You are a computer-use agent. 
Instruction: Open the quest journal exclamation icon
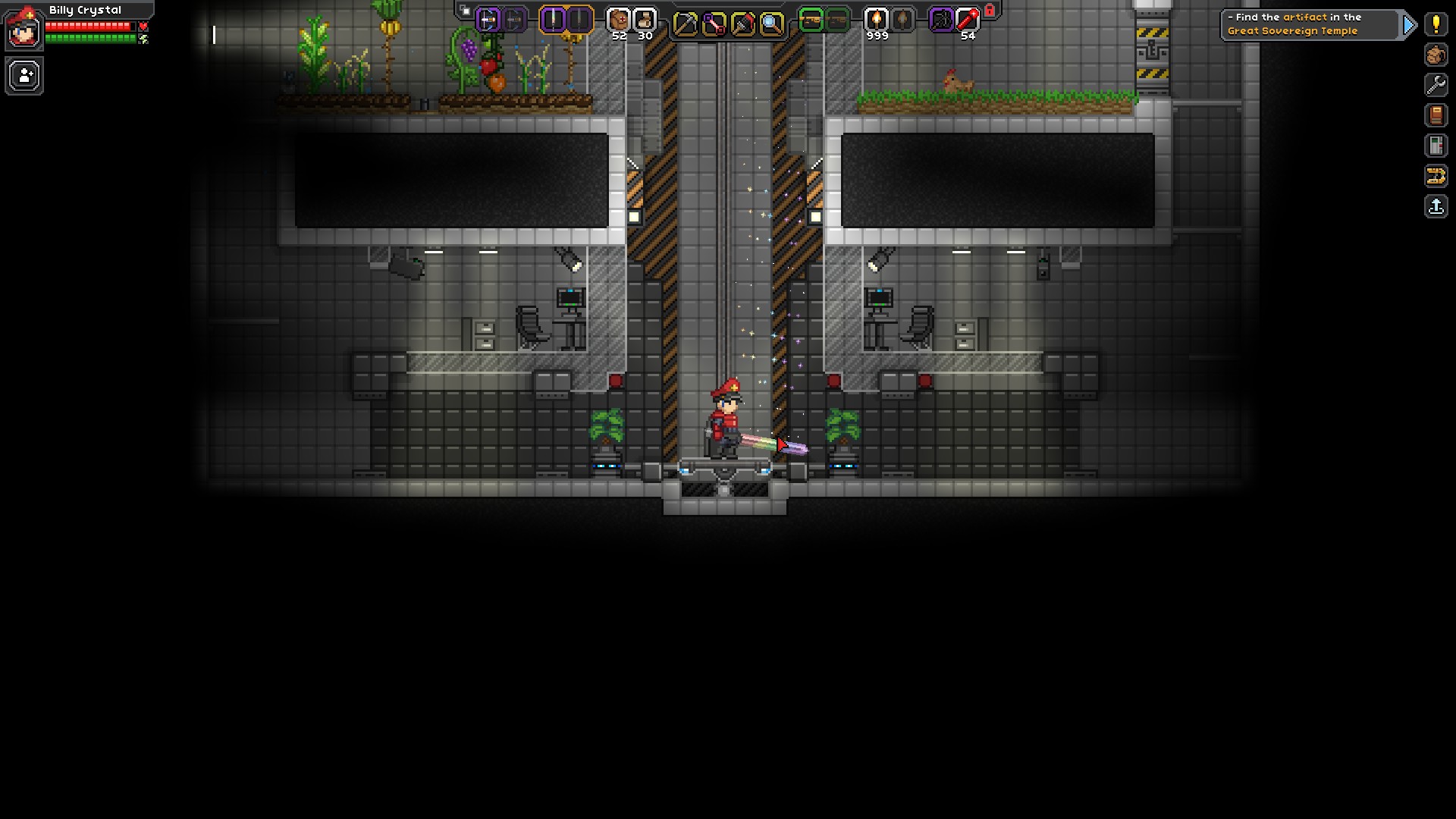coord(1436,24)
